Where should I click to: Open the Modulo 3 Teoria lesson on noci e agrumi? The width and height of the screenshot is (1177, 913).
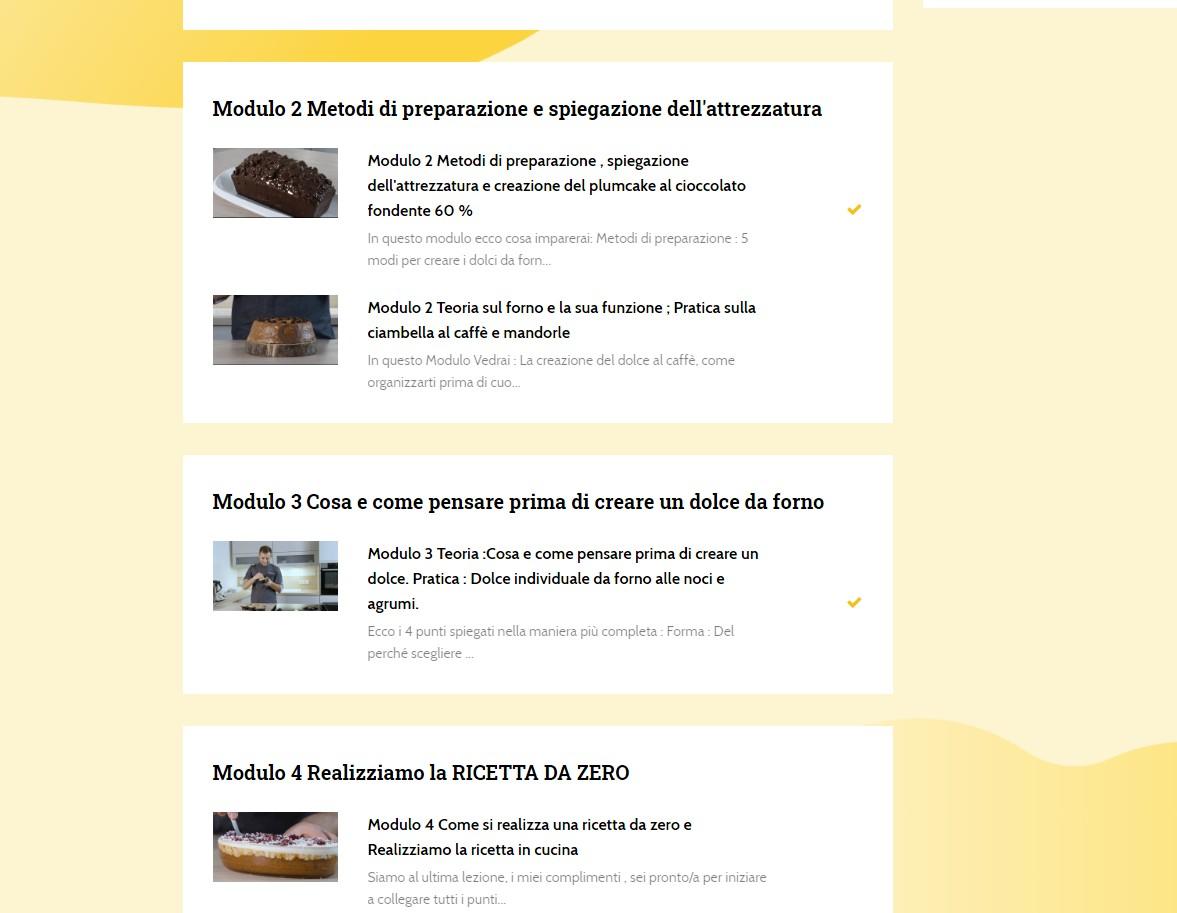pos(563,578)
